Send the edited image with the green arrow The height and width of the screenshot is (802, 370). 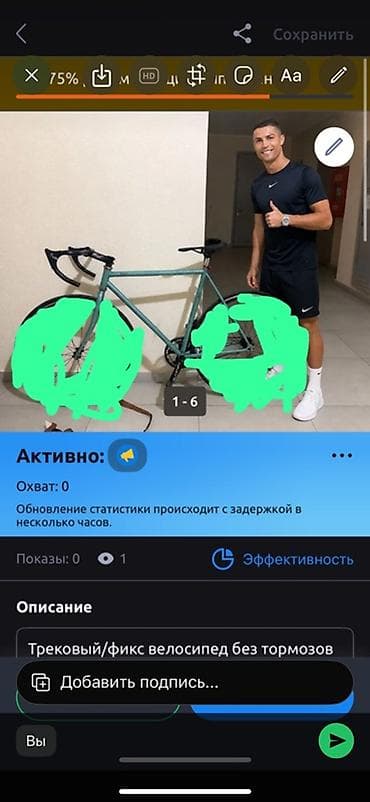336,741
